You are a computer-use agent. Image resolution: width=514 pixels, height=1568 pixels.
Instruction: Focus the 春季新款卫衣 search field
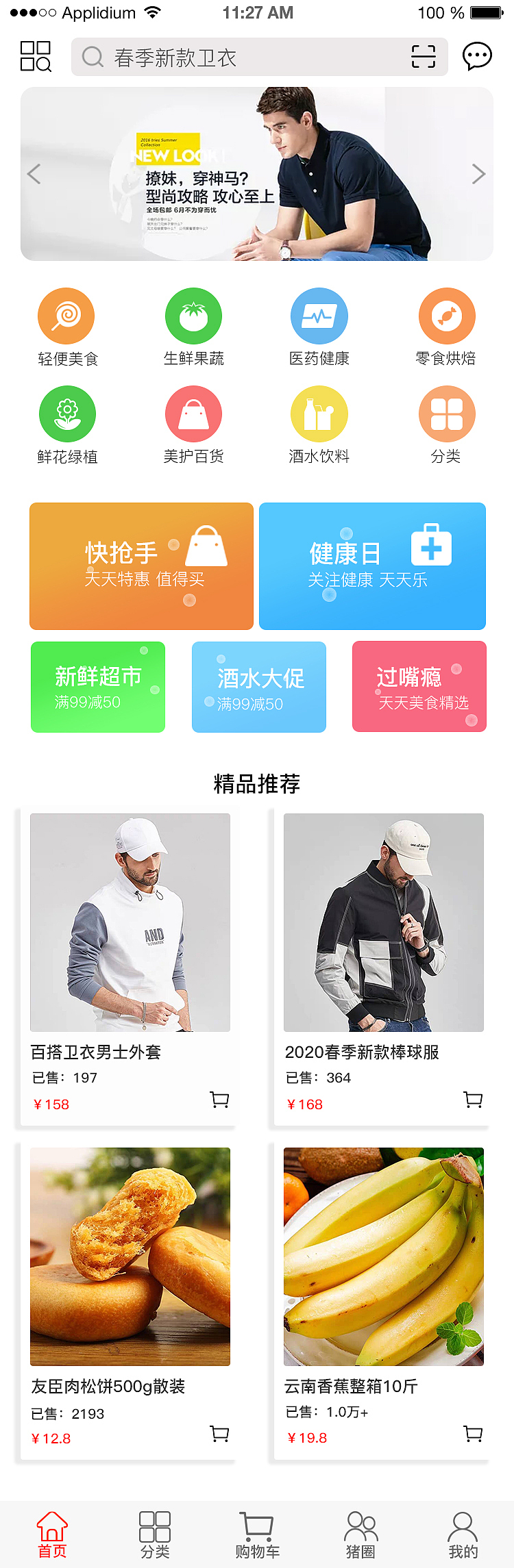click(247, 57)
